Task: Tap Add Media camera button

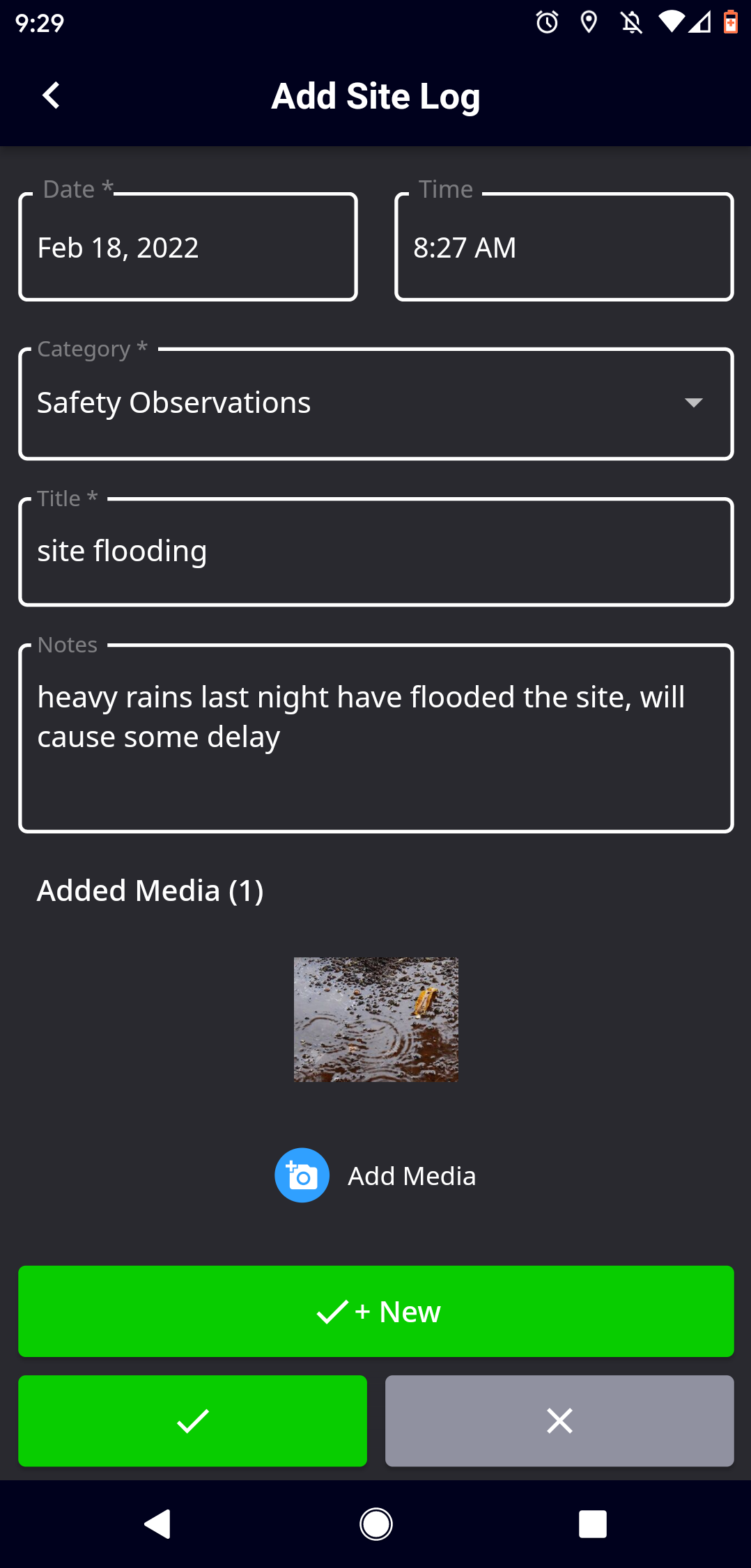Action: (302, 1175)
